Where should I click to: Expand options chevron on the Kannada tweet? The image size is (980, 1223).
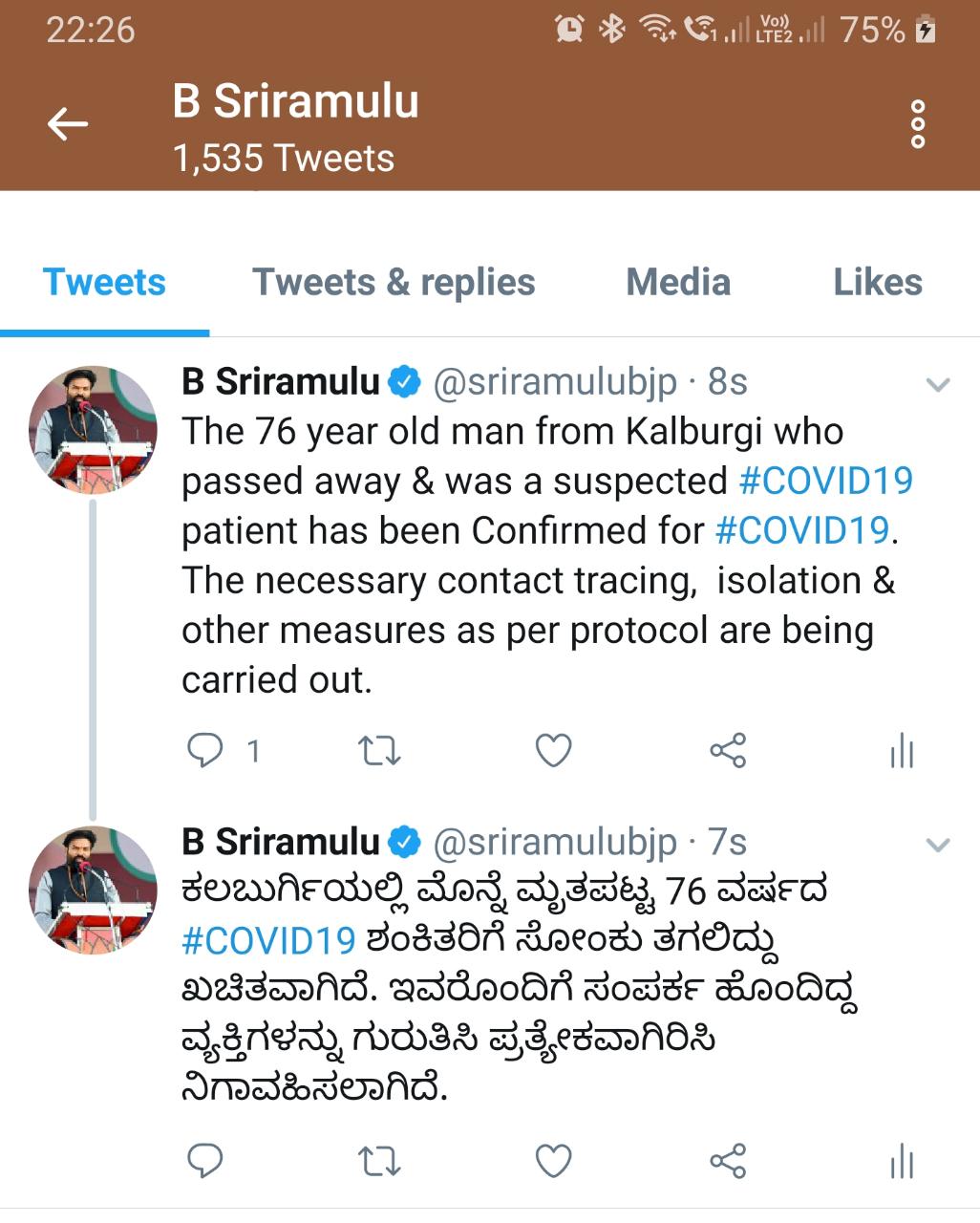(938, 846)
